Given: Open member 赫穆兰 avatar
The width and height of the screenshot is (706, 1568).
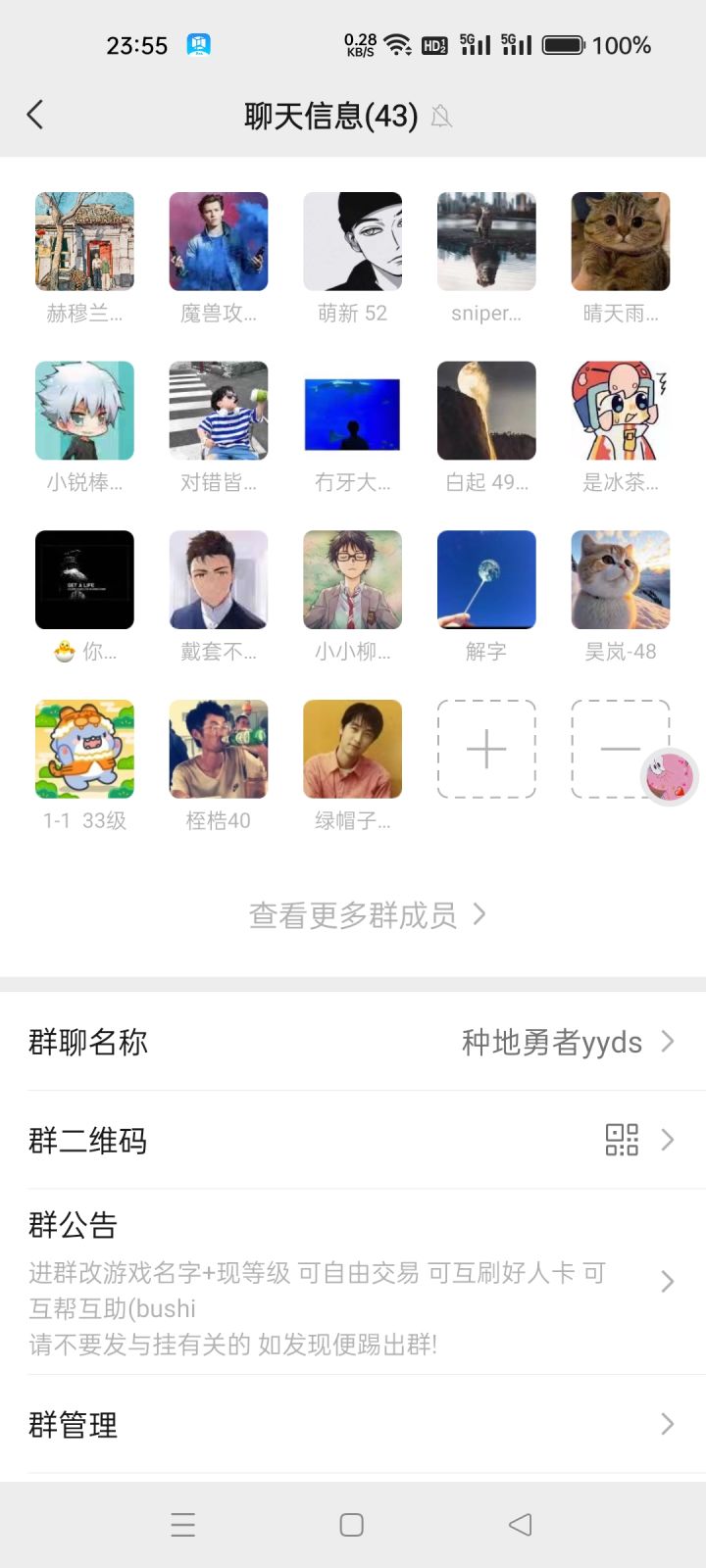Looking at the screenshot, I should pyautogui.click(x=84, y=240).
